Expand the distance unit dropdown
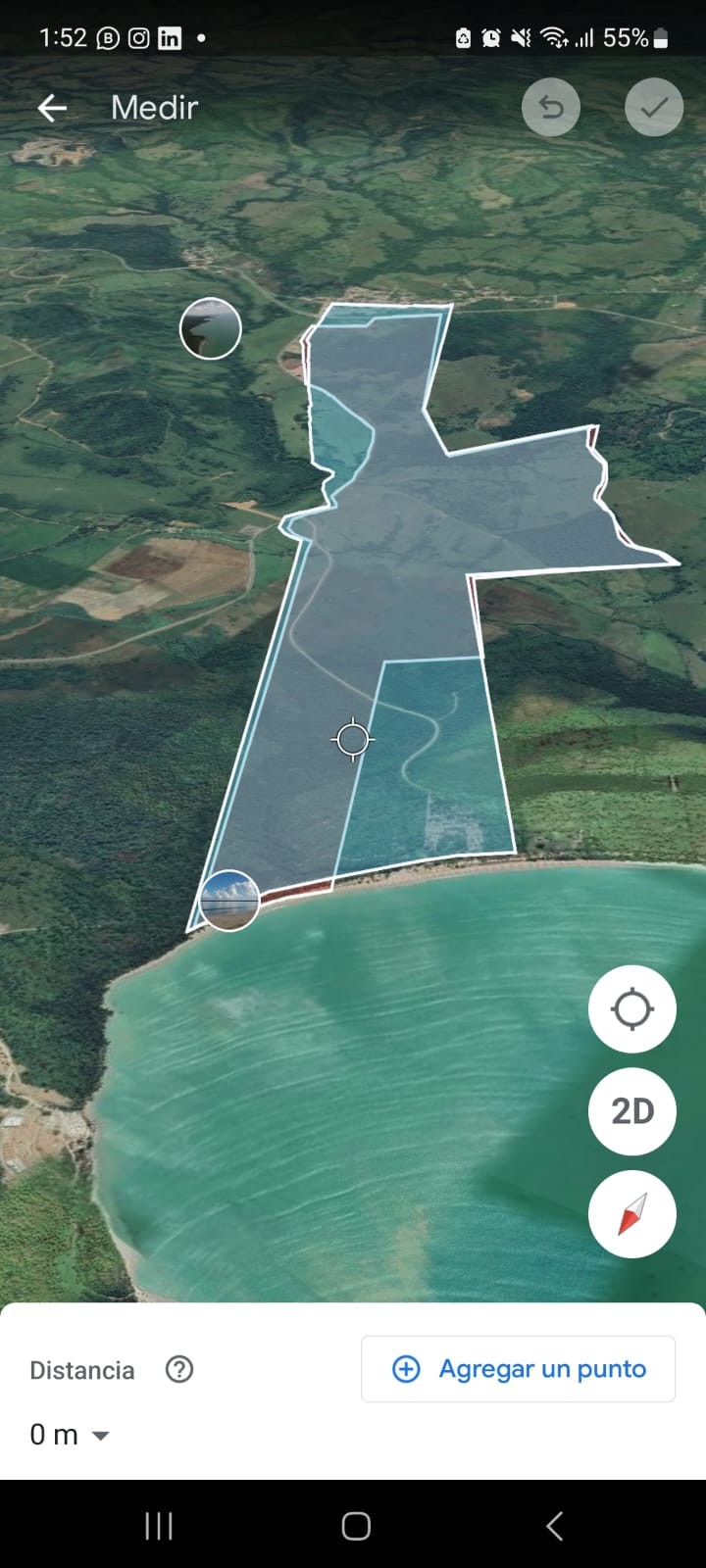This screenshot has height=1568, width=706. point(99,1435)
